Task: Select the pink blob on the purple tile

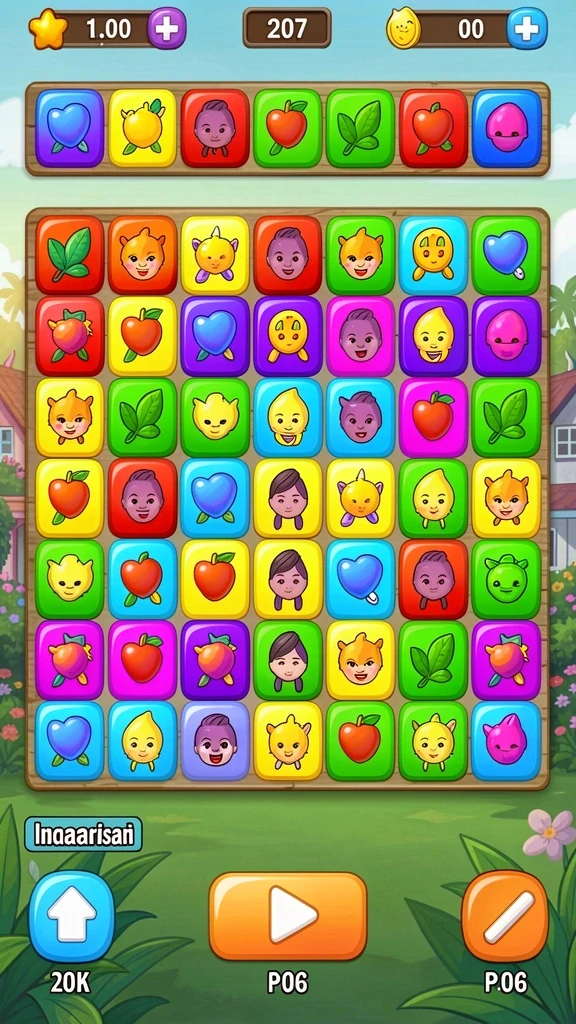Action: [x=506, y=336]
